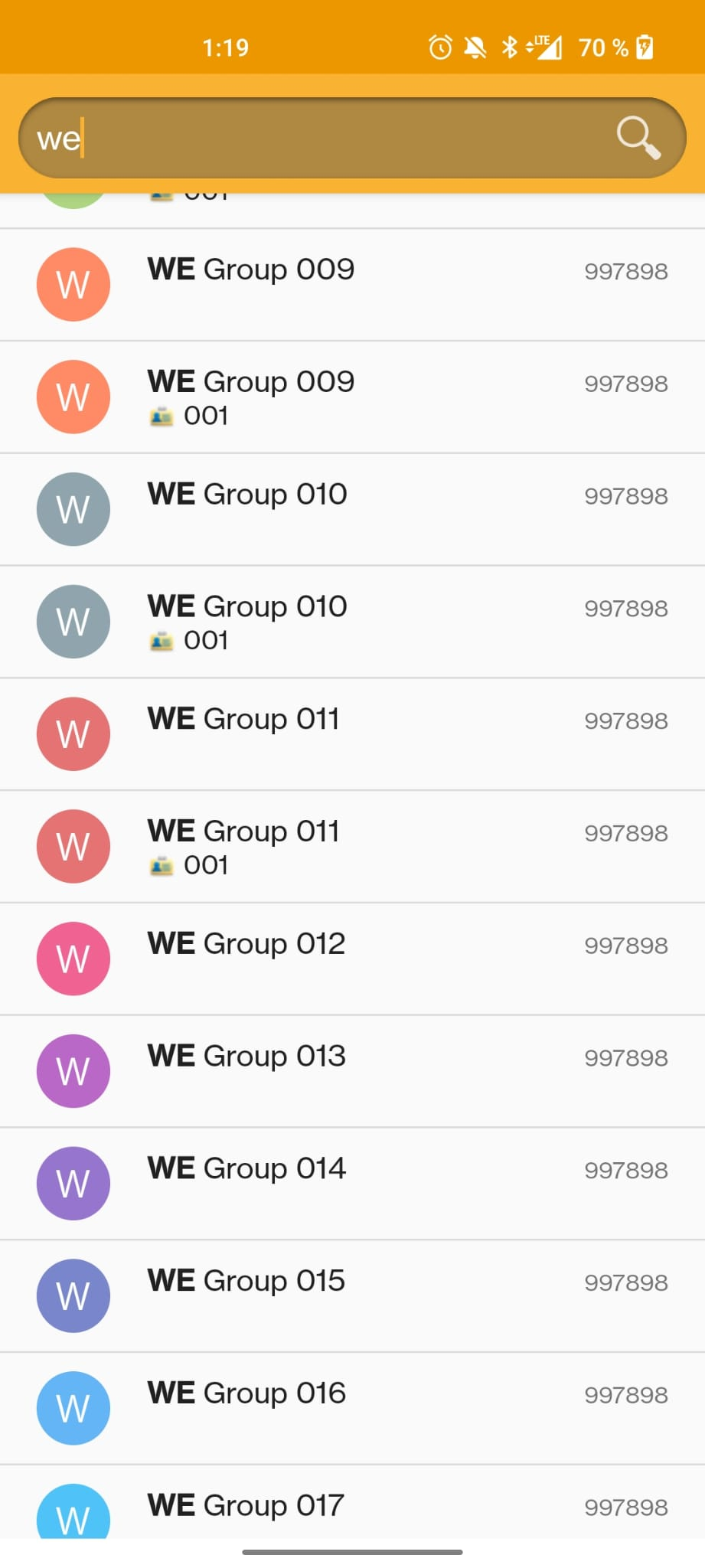Screen dimensions: 705x1568
Task: Open WE Group 011 with subgroup 001
Action: [352, 846]
